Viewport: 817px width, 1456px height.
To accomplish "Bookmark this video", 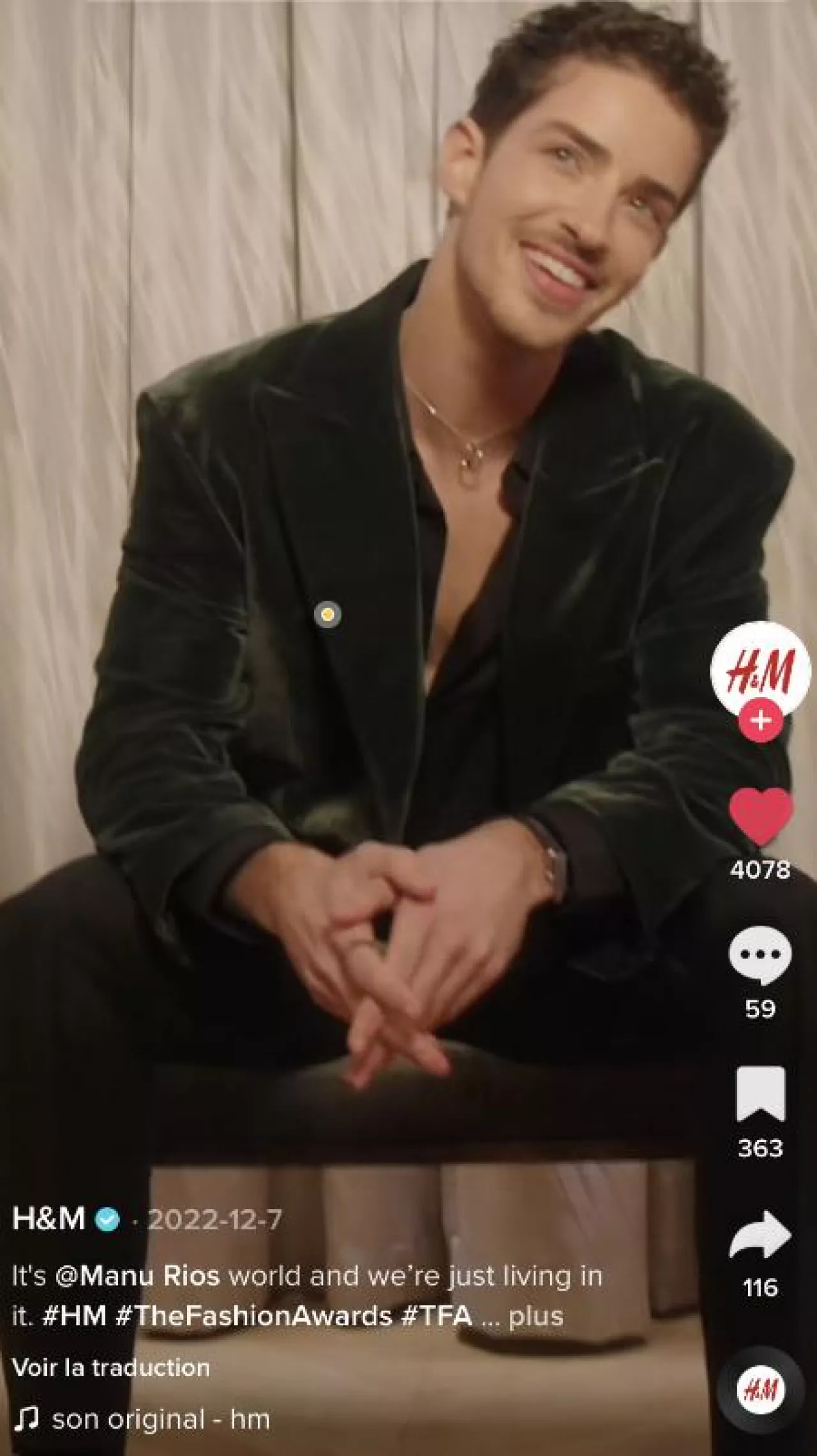I will tap(760, 1094).
